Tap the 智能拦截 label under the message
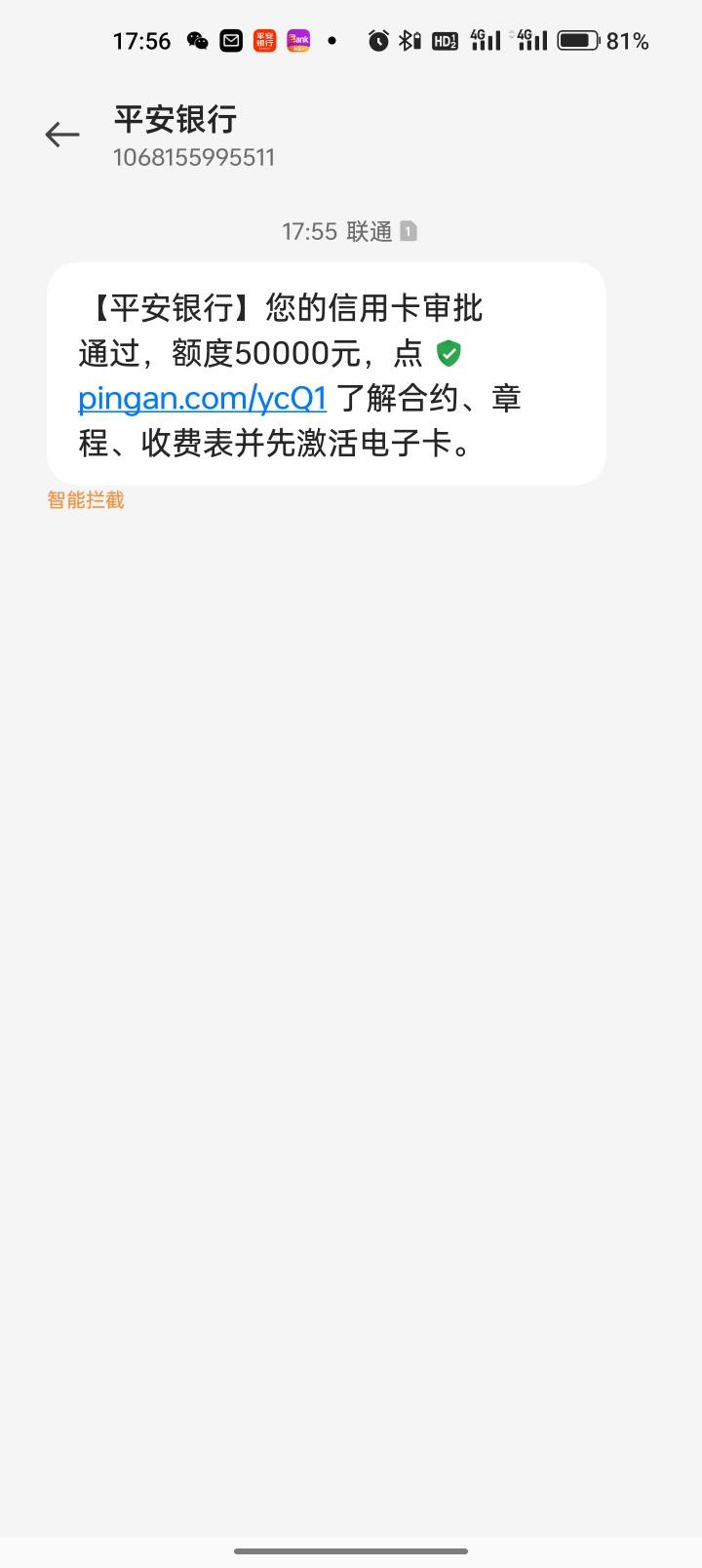702x1568 pixels. pyautogui.click(x=86, y=500)
